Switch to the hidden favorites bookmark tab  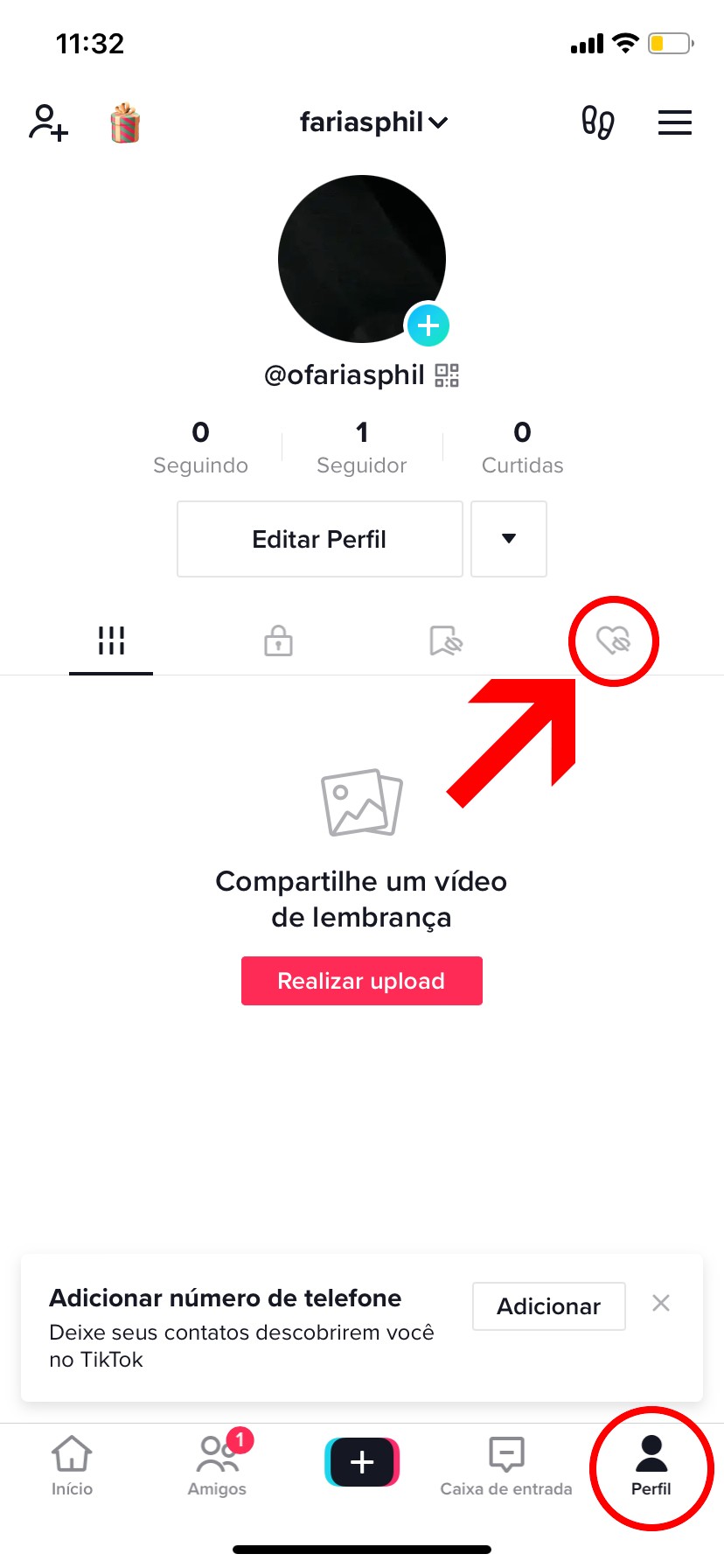tap(446, 640)
